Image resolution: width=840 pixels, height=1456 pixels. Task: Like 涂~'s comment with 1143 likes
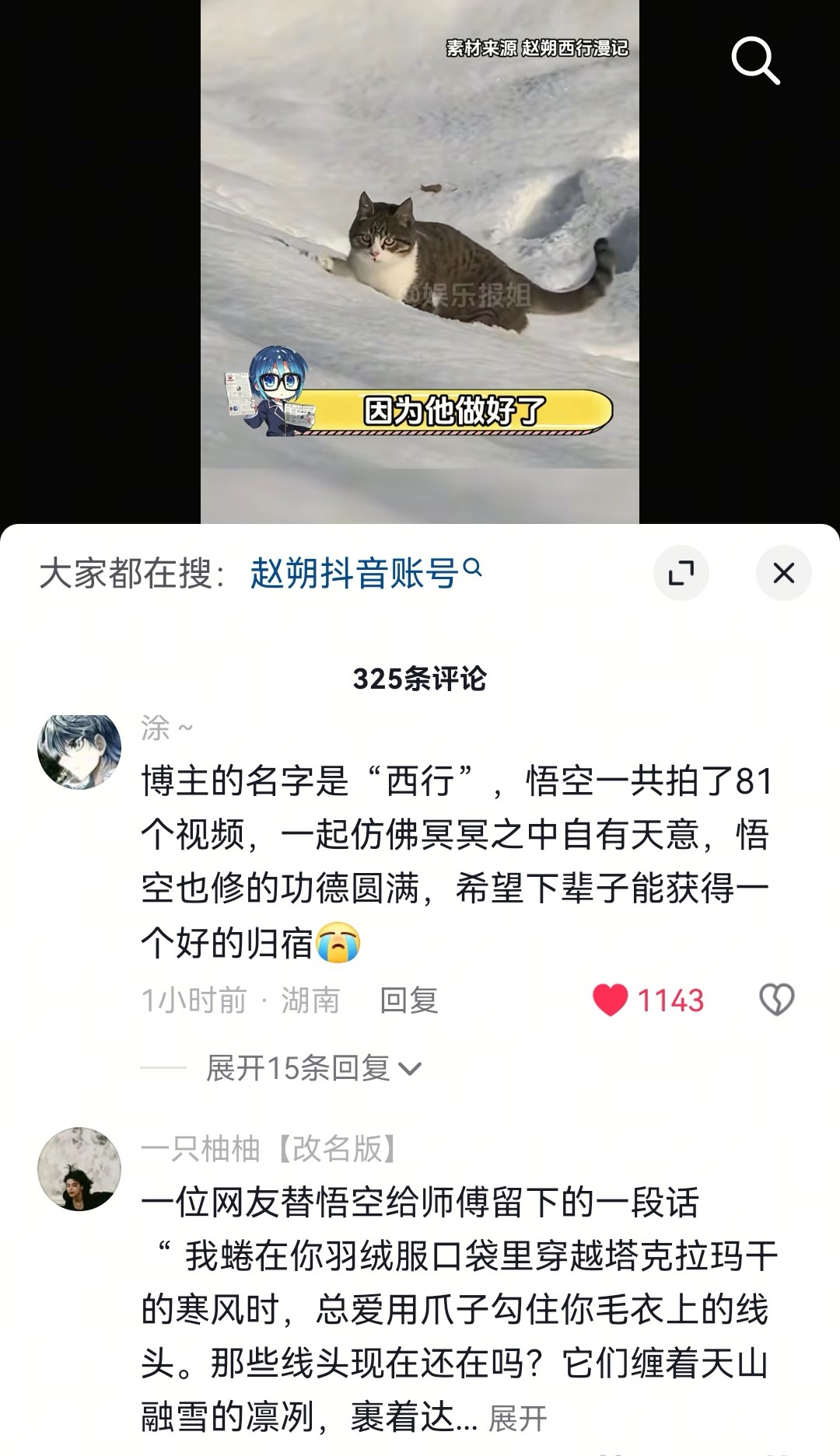click(x=648, y=1000)
